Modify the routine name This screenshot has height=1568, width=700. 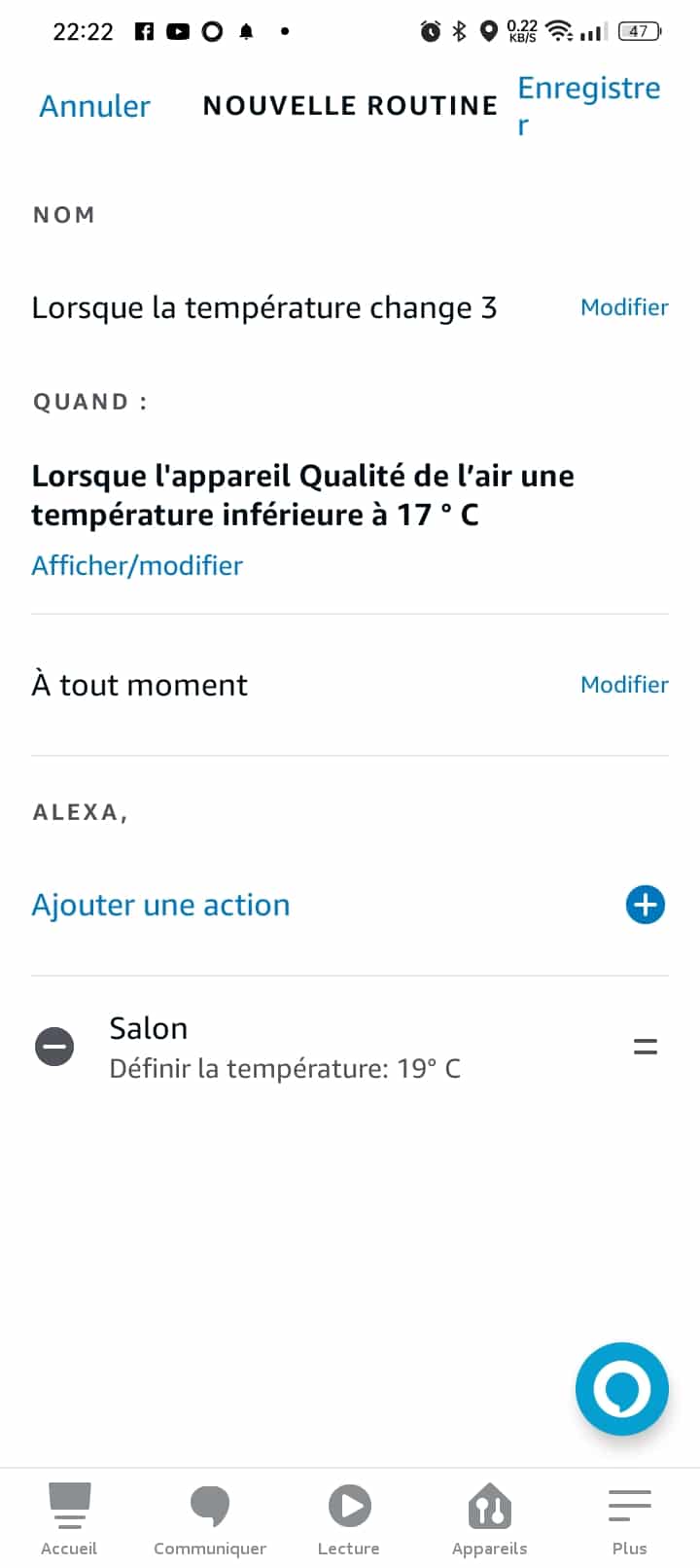pos(624,307)
